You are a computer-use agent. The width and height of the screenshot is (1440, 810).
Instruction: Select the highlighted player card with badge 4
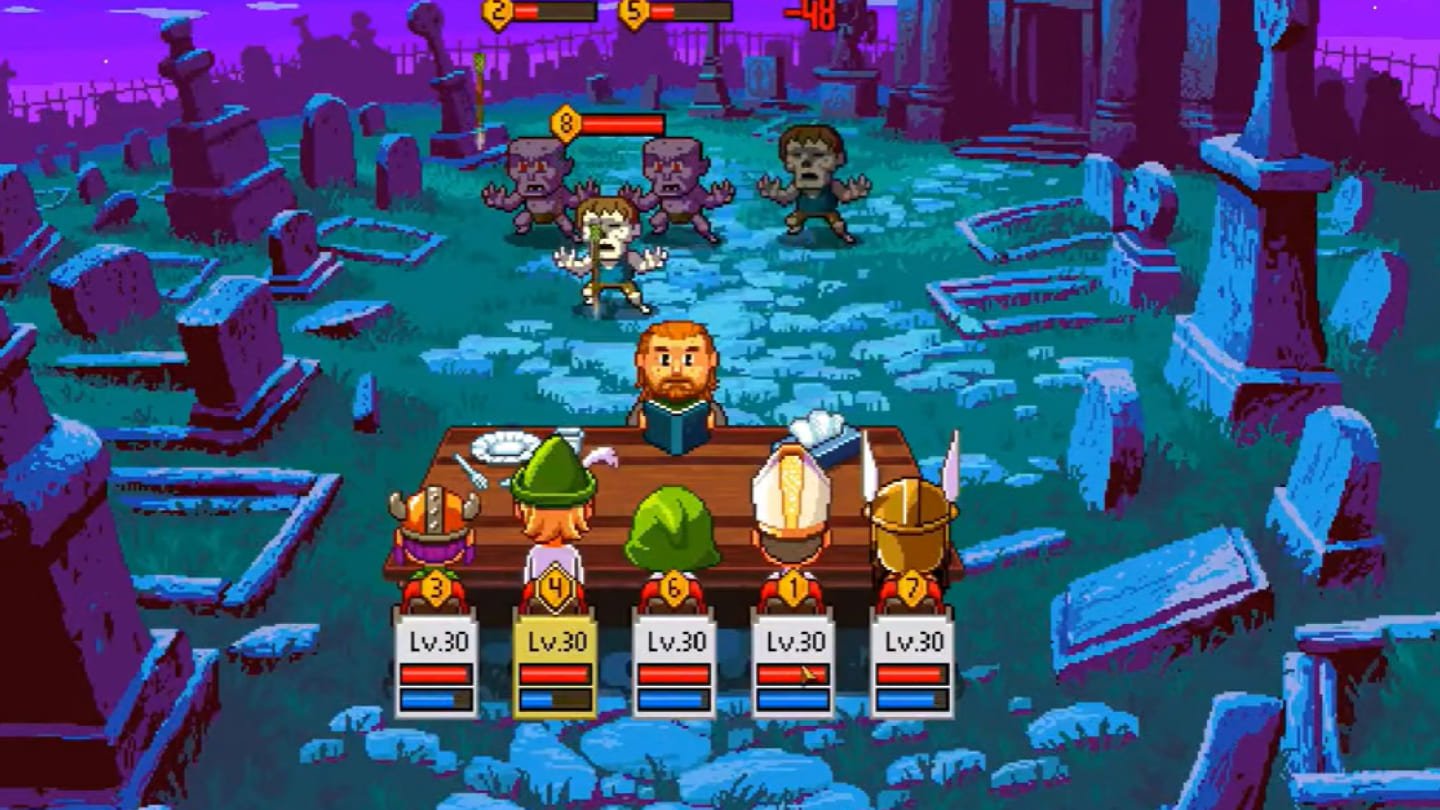[x=555, y=664]
